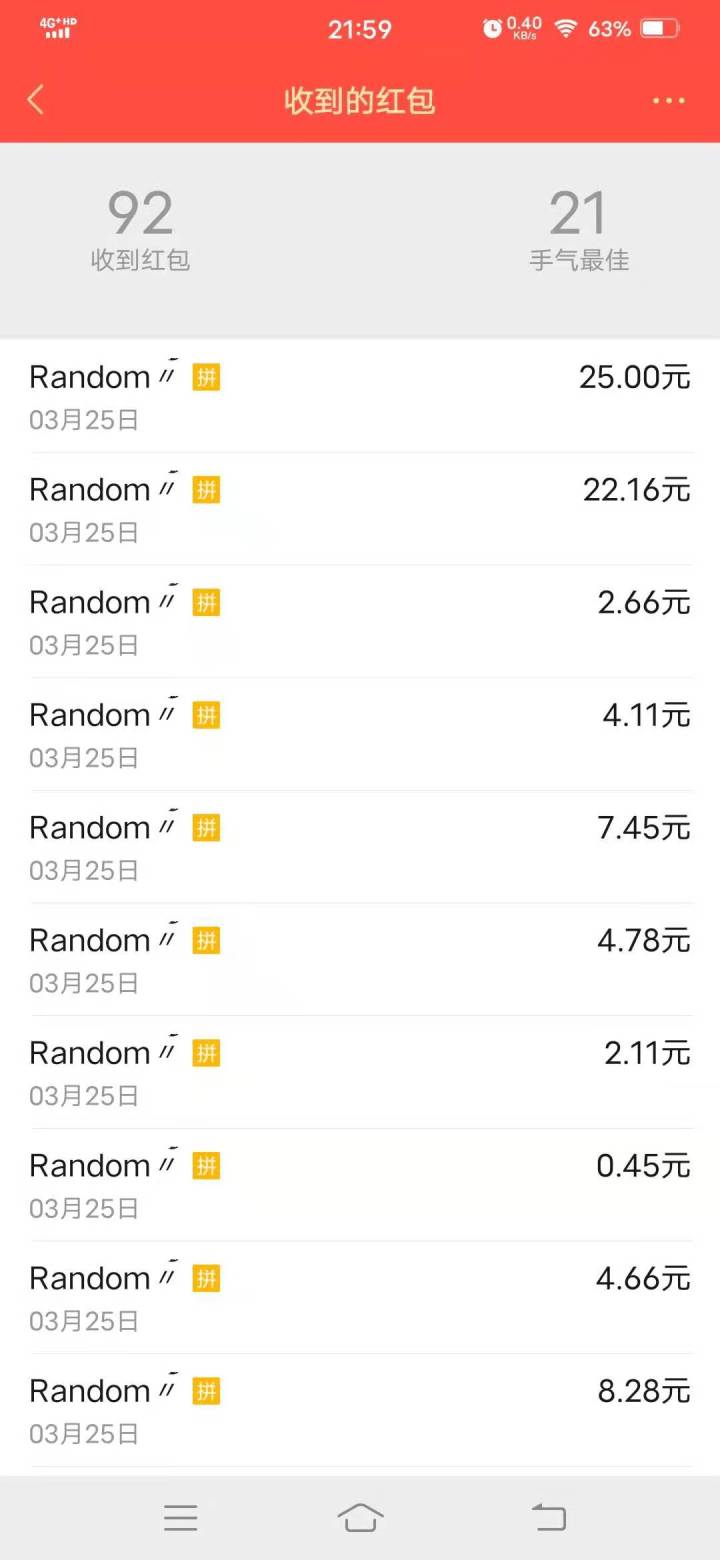Viewport: 720px width, 1560px height.
Task: Open the 22.16元 red packet record
Action: point(360,509)
